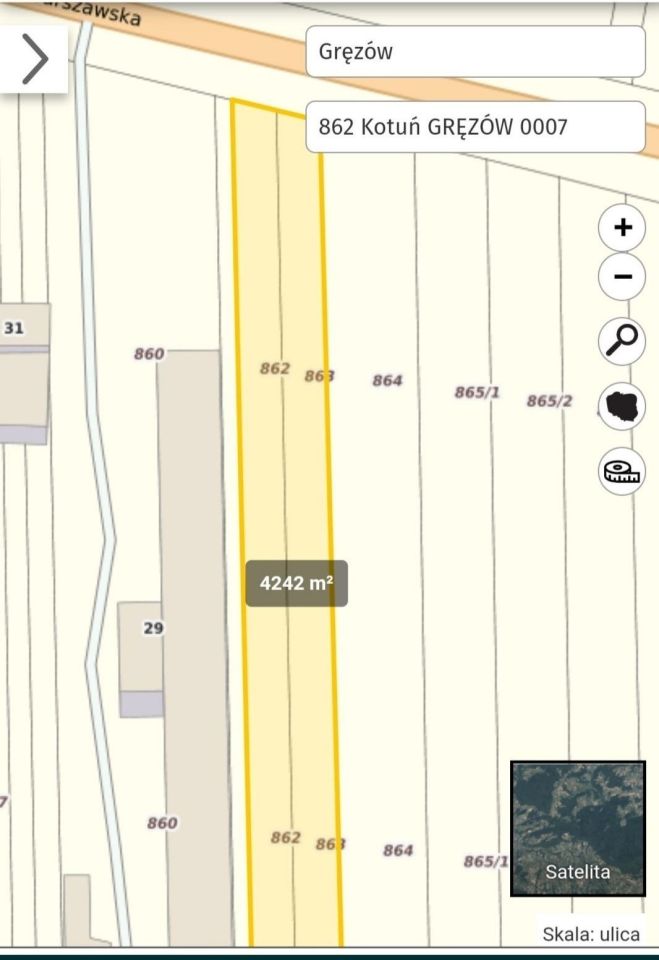The image size is (659, 960).
Task: Expand the side panel arrow
Action: click(x=35, y=59)
